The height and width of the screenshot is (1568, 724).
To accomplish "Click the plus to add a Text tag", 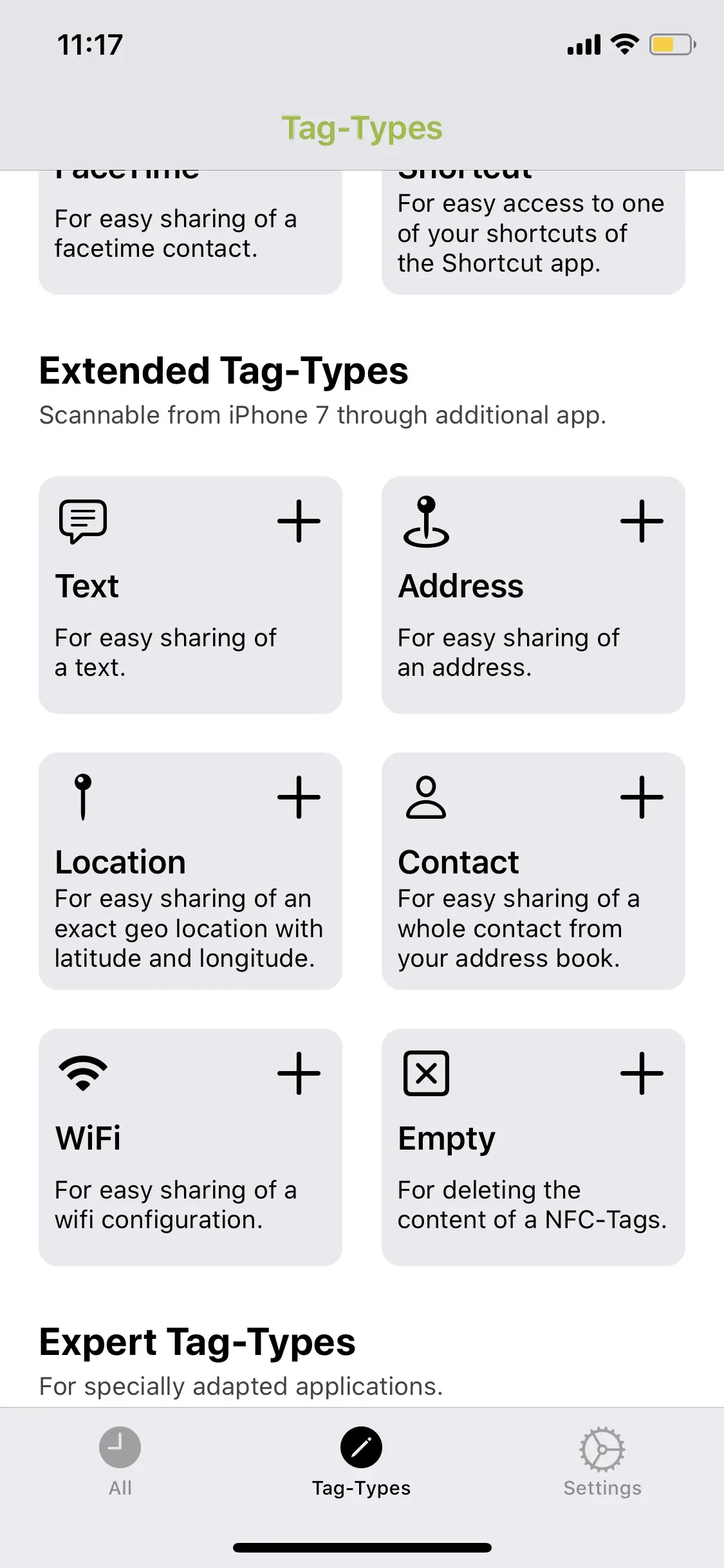I will point(299,521).
